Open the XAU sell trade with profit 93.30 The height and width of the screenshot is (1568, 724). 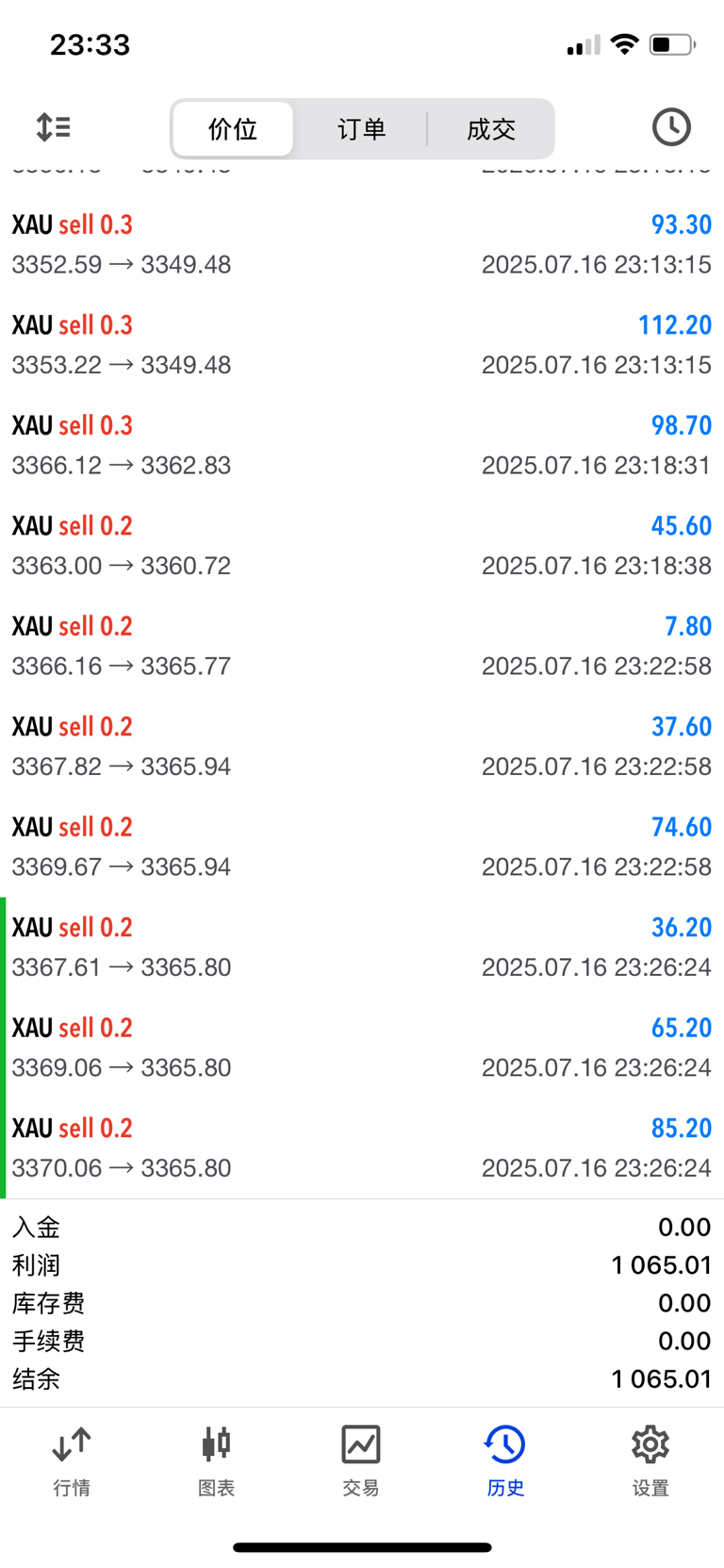point(362,244)
